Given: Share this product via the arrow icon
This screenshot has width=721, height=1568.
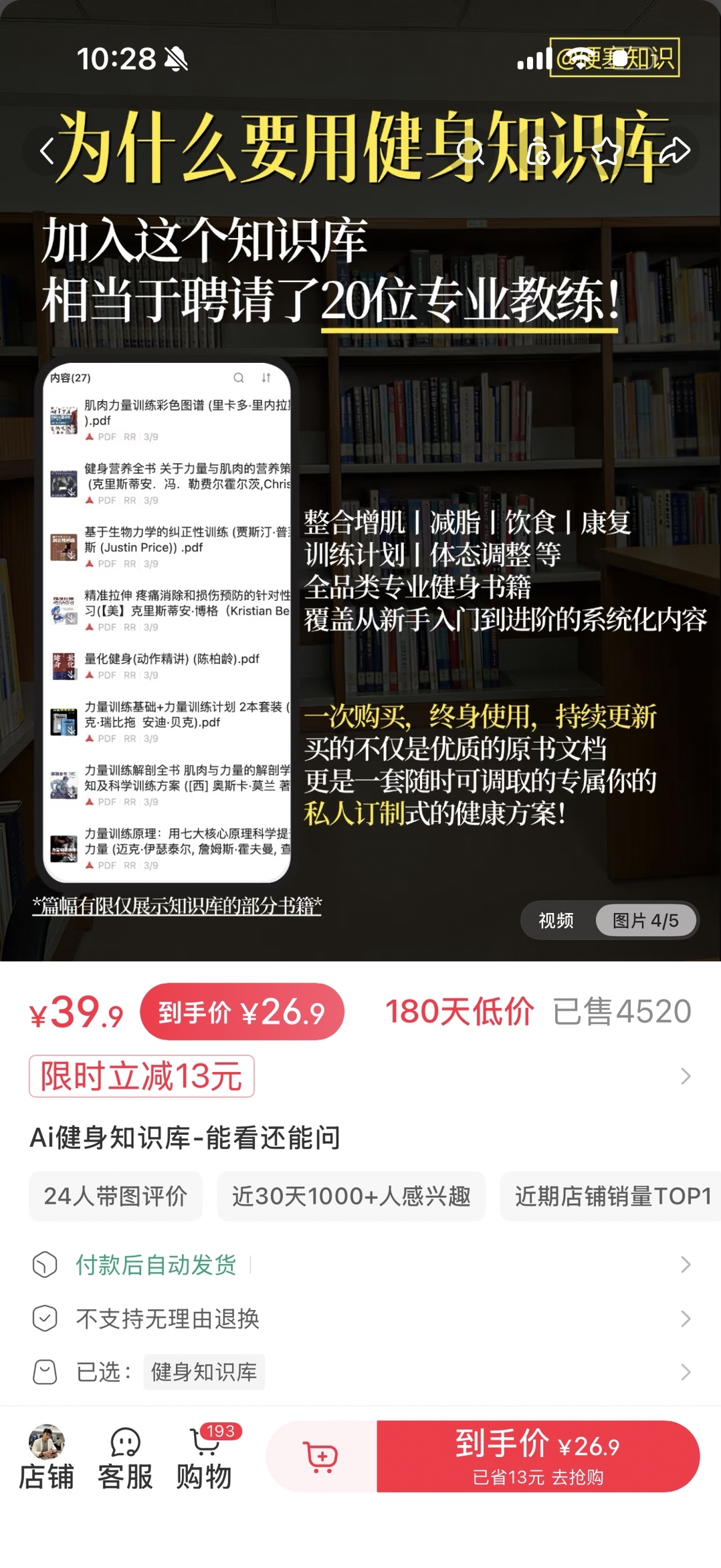Looking at the screenshot, I should click(x=675, y=152).
